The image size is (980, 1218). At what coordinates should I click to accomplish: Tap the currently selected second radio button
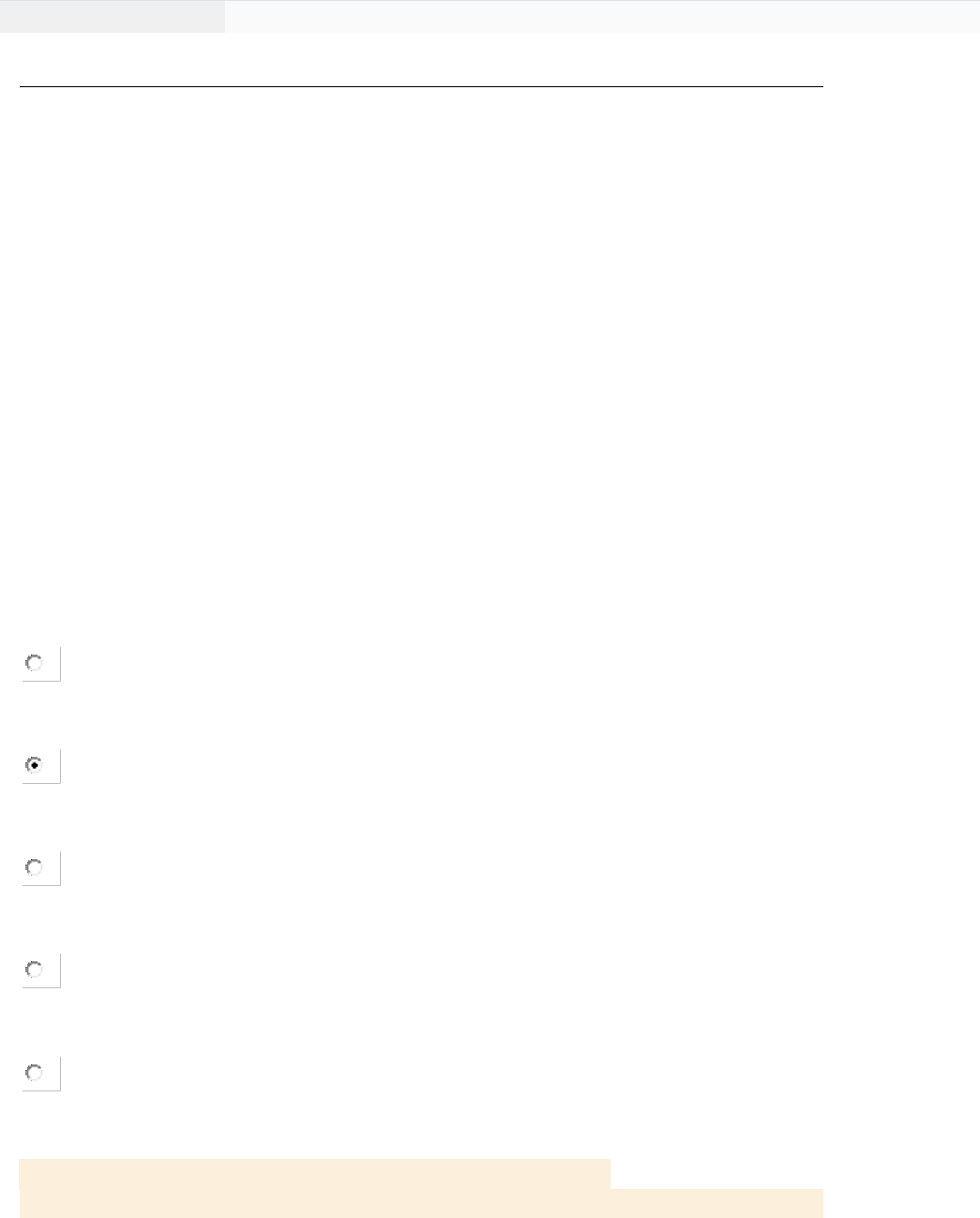34,765
